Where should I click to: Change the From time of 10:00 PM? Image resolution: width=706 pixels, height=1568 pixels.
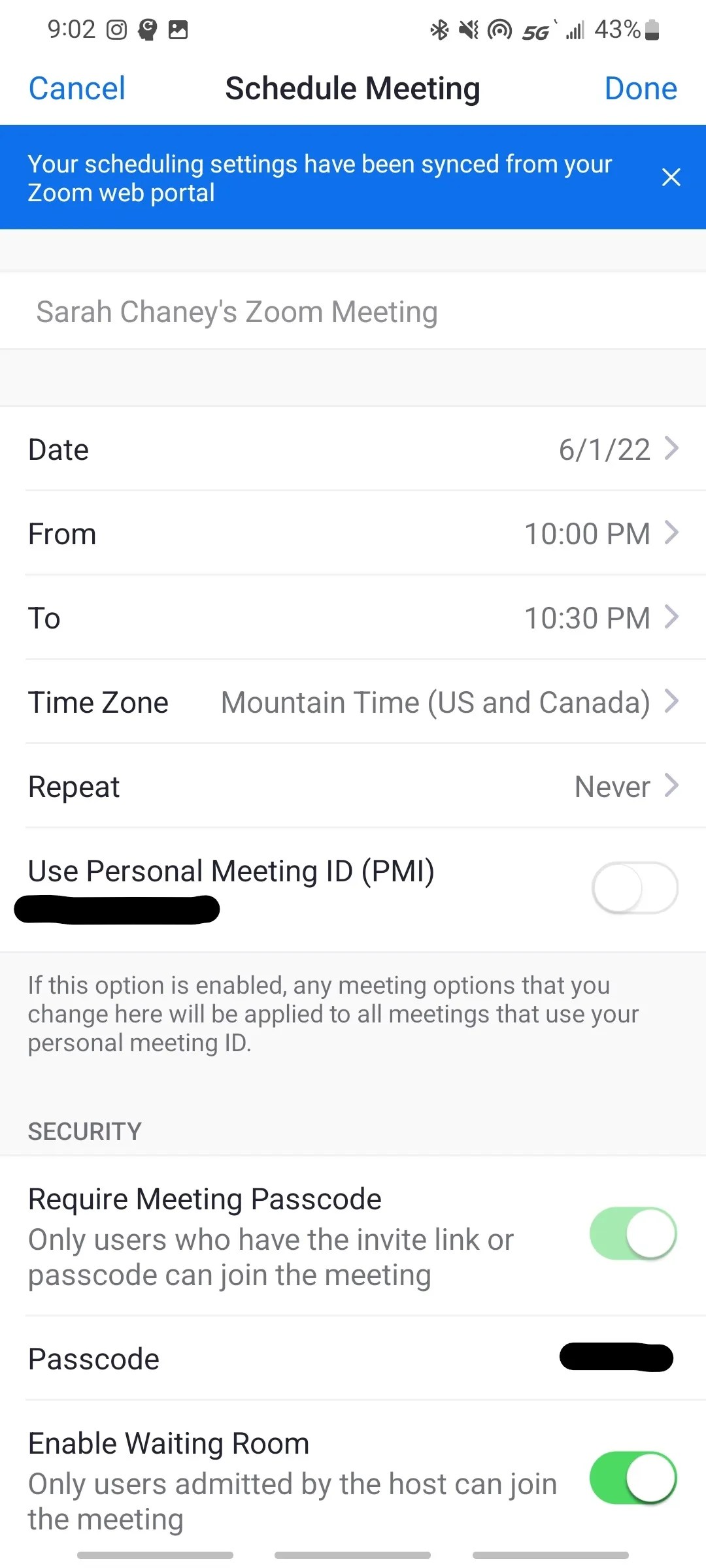tap(353, 533)
